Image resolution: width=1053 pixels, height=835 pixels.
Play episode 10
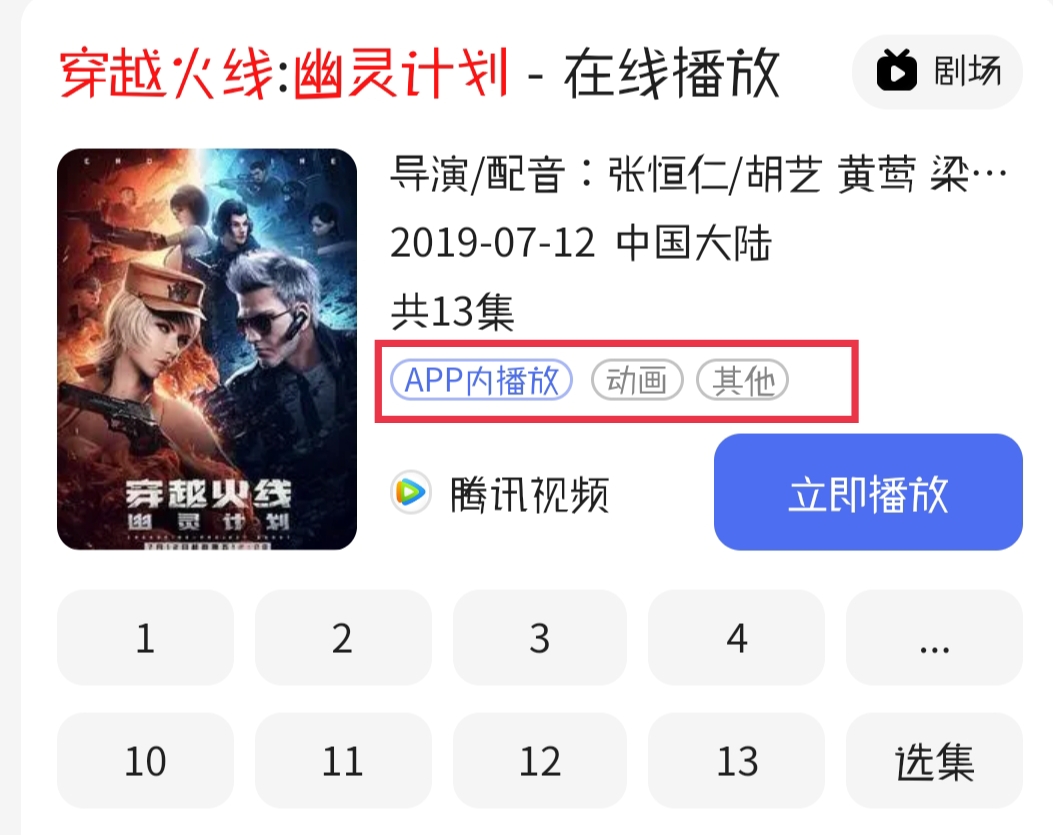coord(145,761)
